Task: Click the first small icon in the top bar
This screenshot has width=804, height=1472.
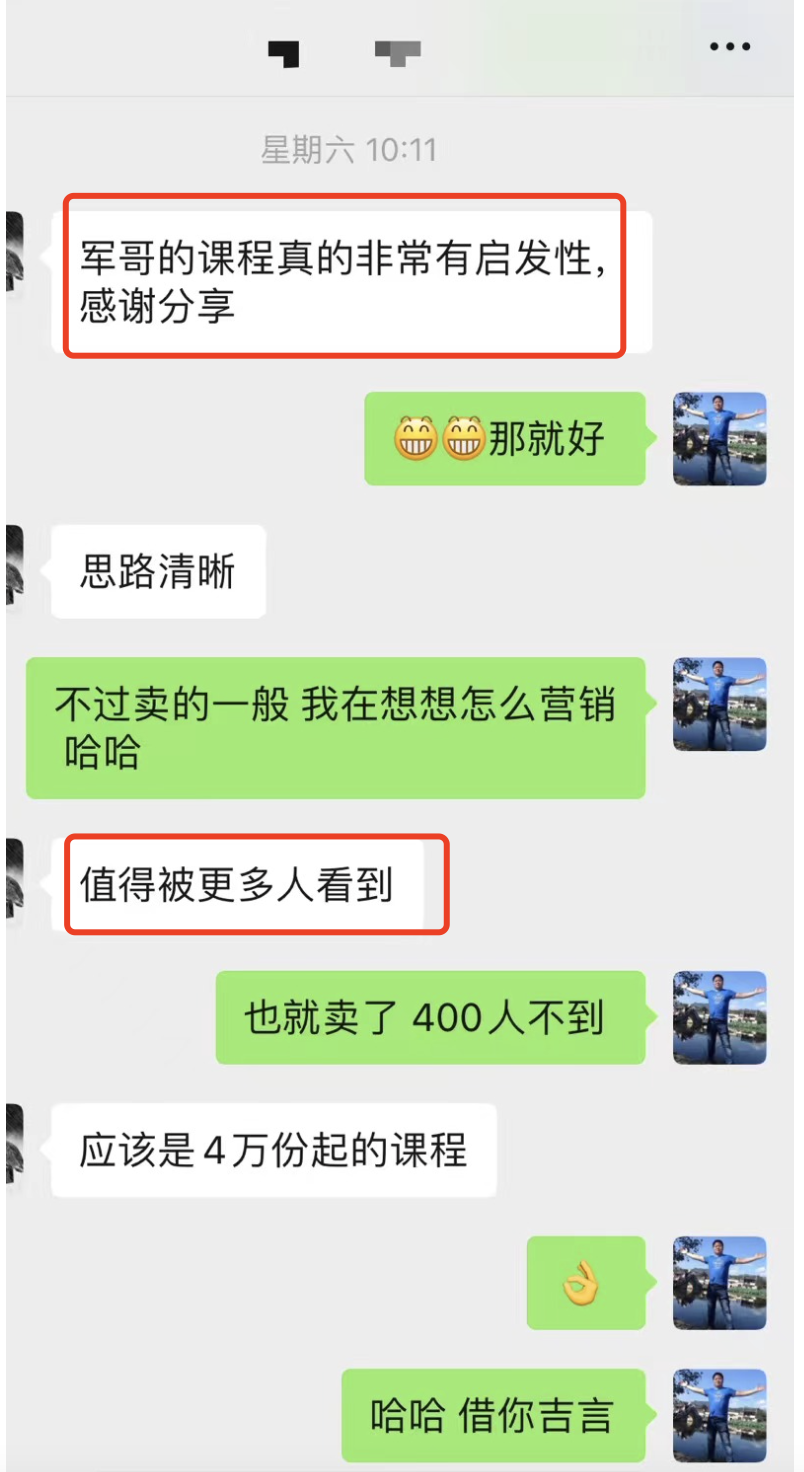Action: coord(281,55)
